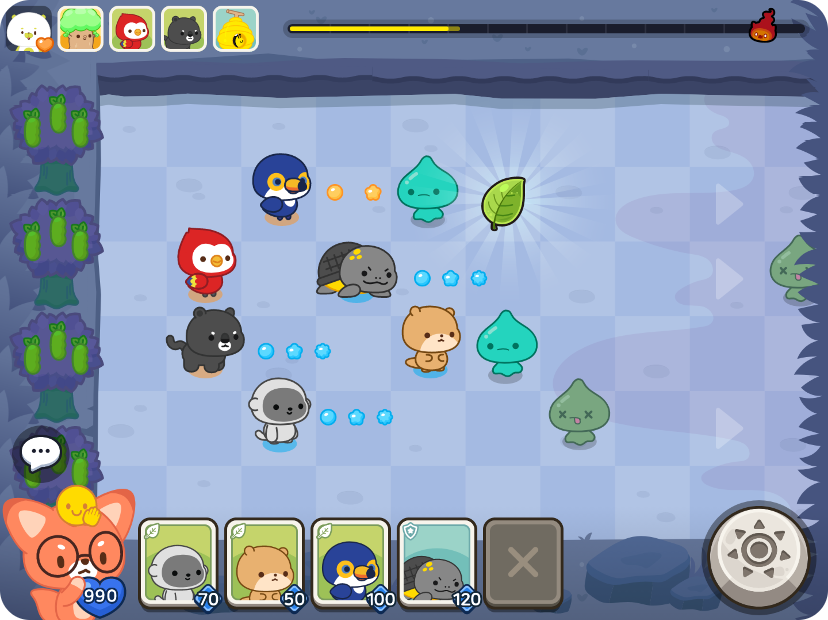Open the chat speech bubble

tap(41, 453)
